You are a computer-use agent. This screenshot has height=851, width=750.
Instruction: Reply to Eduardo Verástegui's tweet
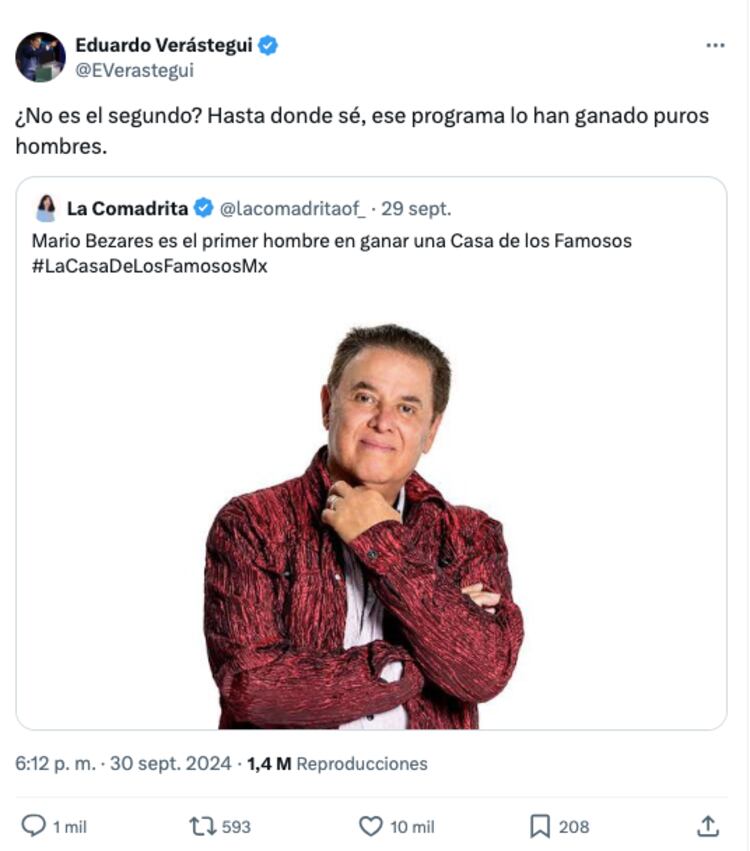click(34, 826)
